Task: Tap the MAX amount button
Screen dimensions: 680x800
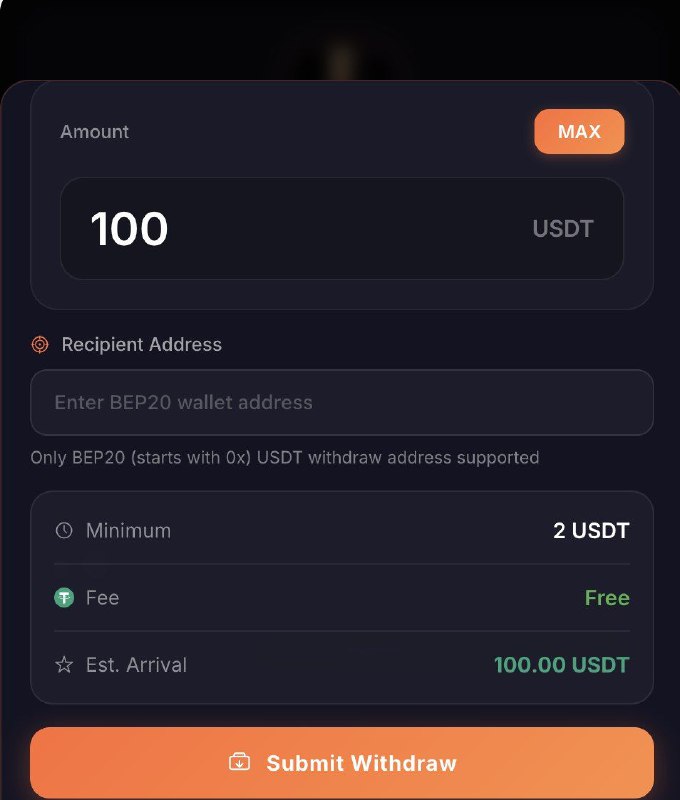Action: pos(579,131)
